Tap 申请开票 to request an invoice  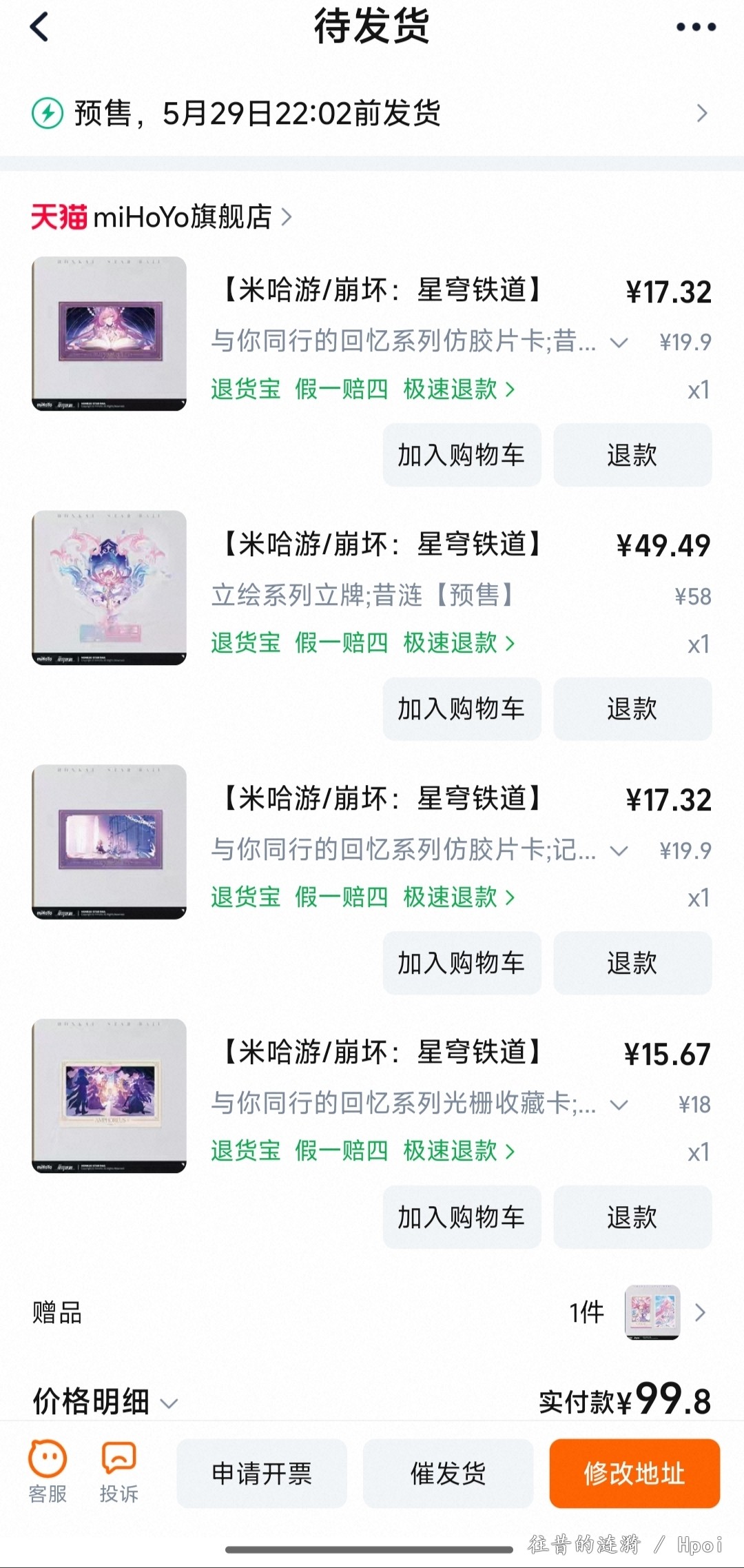pyautogui.click(x=262, y=1474)
